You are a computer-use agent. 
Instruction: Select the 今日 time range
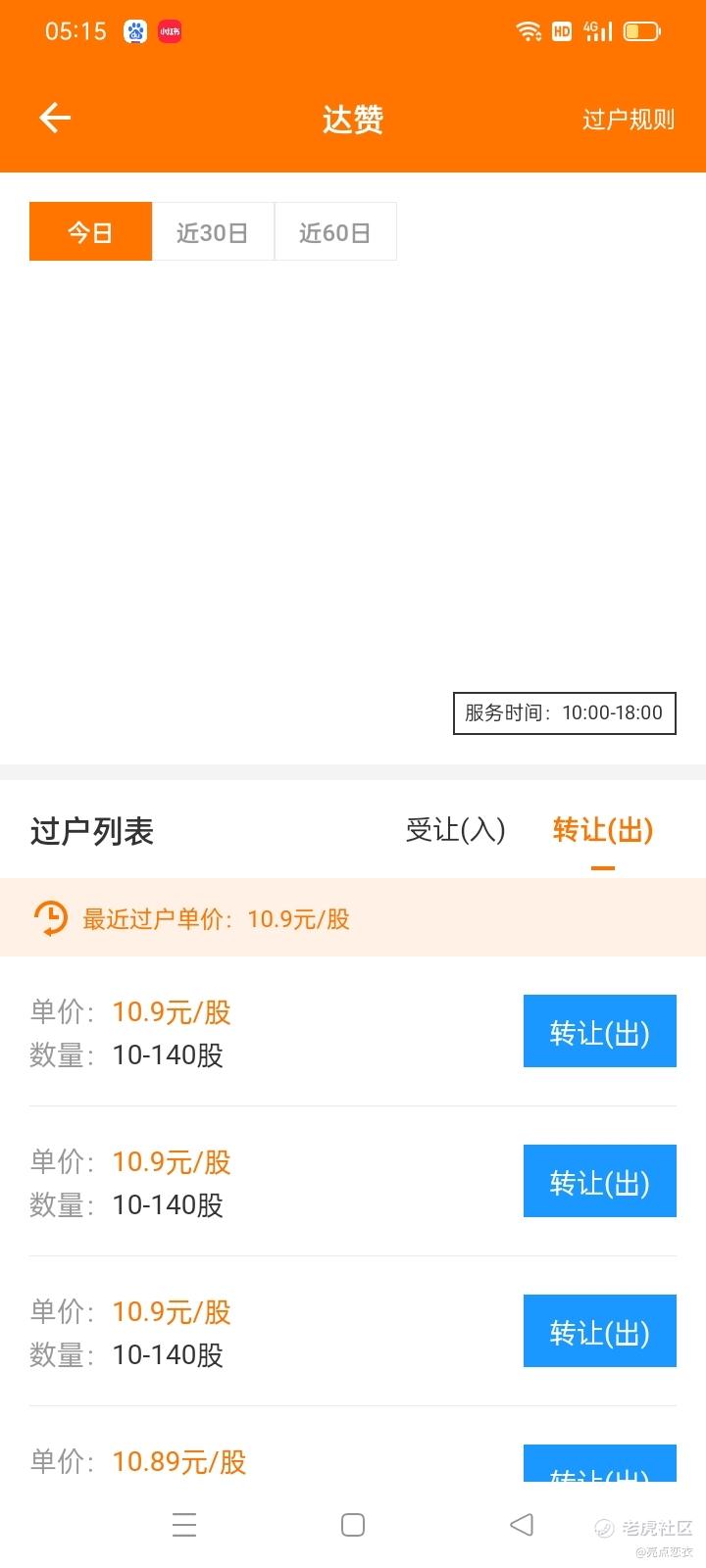click(90, 231)
